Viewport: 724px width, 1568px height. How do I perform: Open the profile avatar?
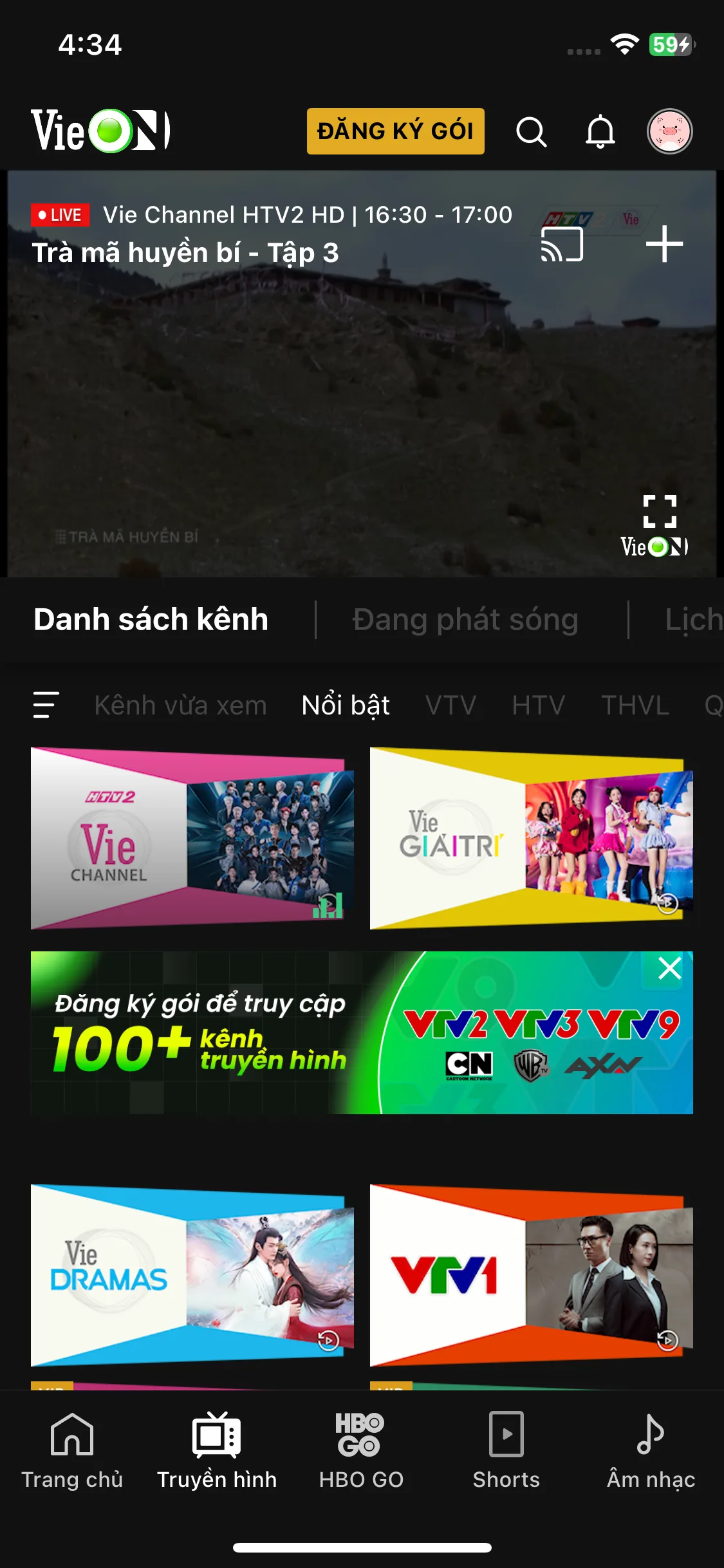click(669, 131)
